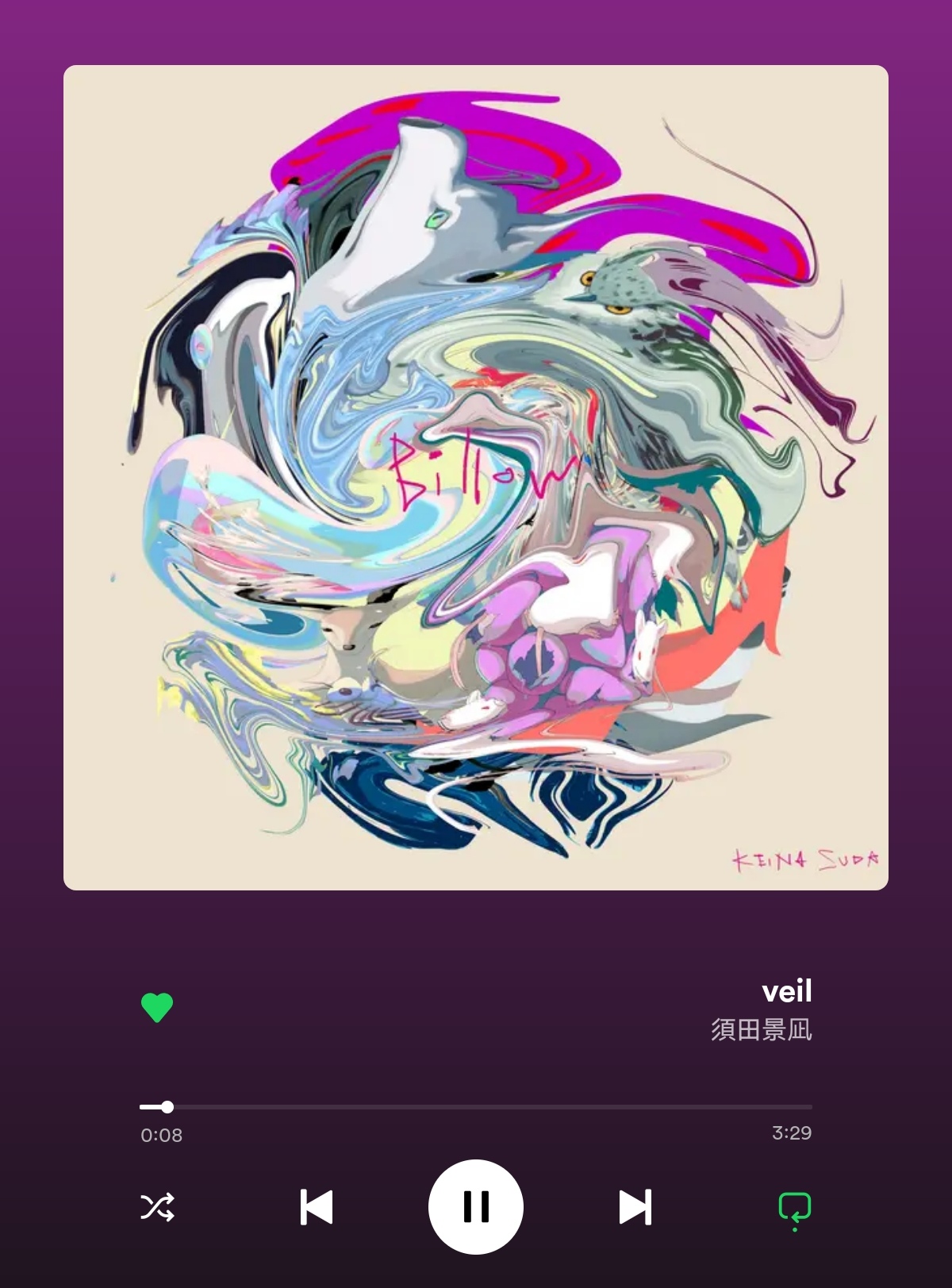The height and width of the screenshot is (1288, 952).
Task: Toggle shuffle playback
Action: 157,1207
